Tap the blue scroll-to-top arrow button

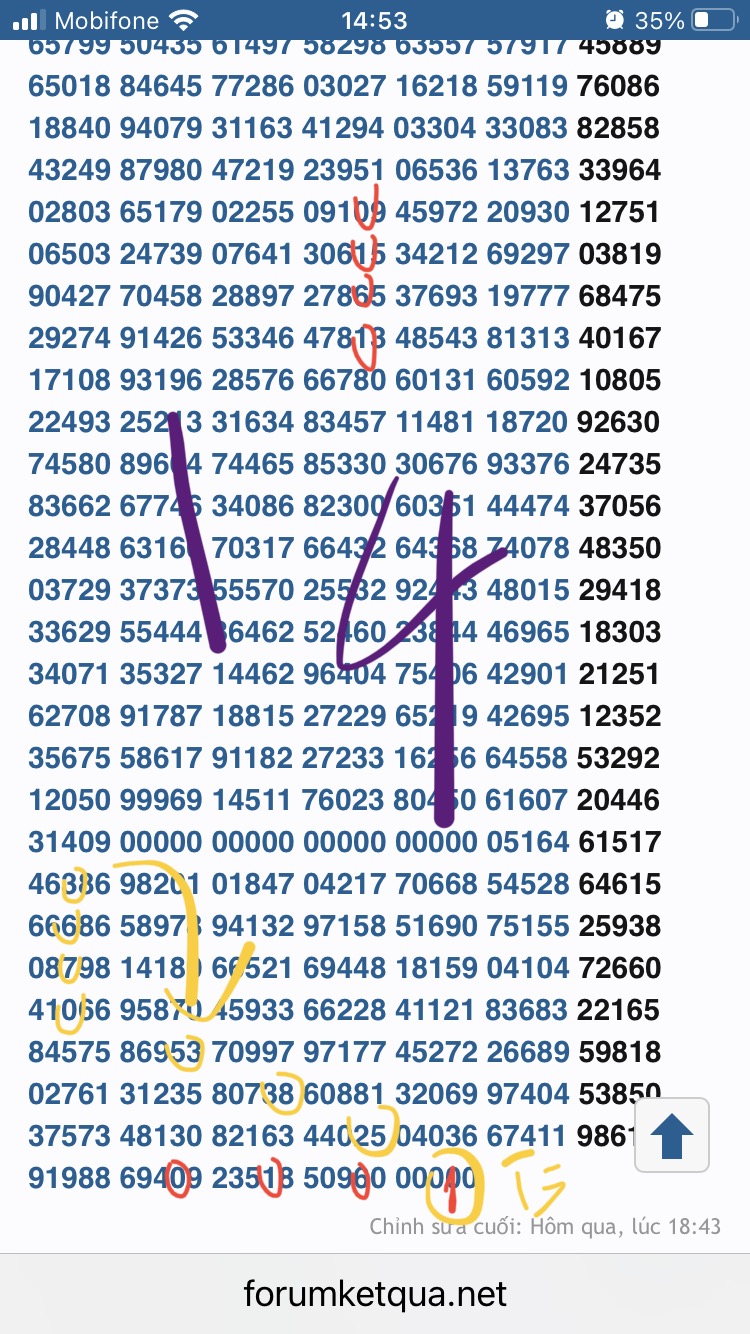672,1135
